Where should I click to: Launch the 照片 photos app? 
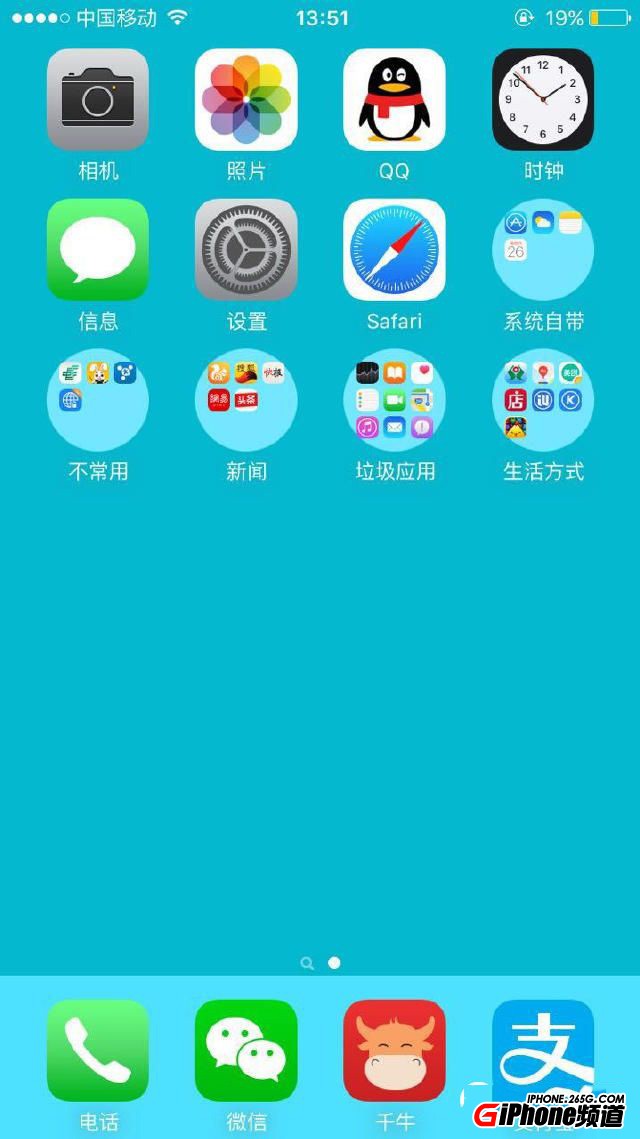click(x=246, y=99)
